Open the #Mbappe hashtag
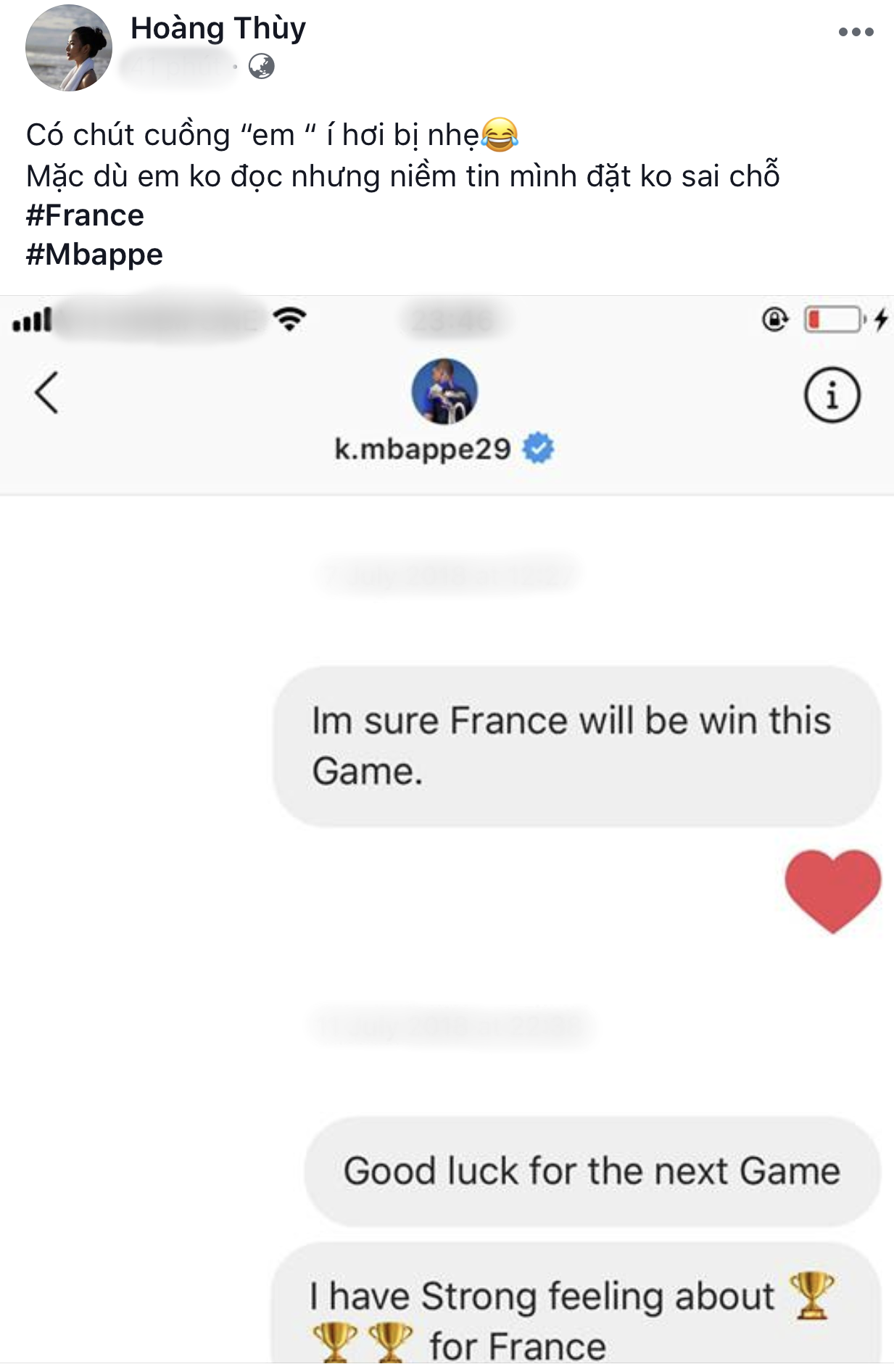Image resolution: width=894 pixels, height=1372 pixels. coord(95,255)
